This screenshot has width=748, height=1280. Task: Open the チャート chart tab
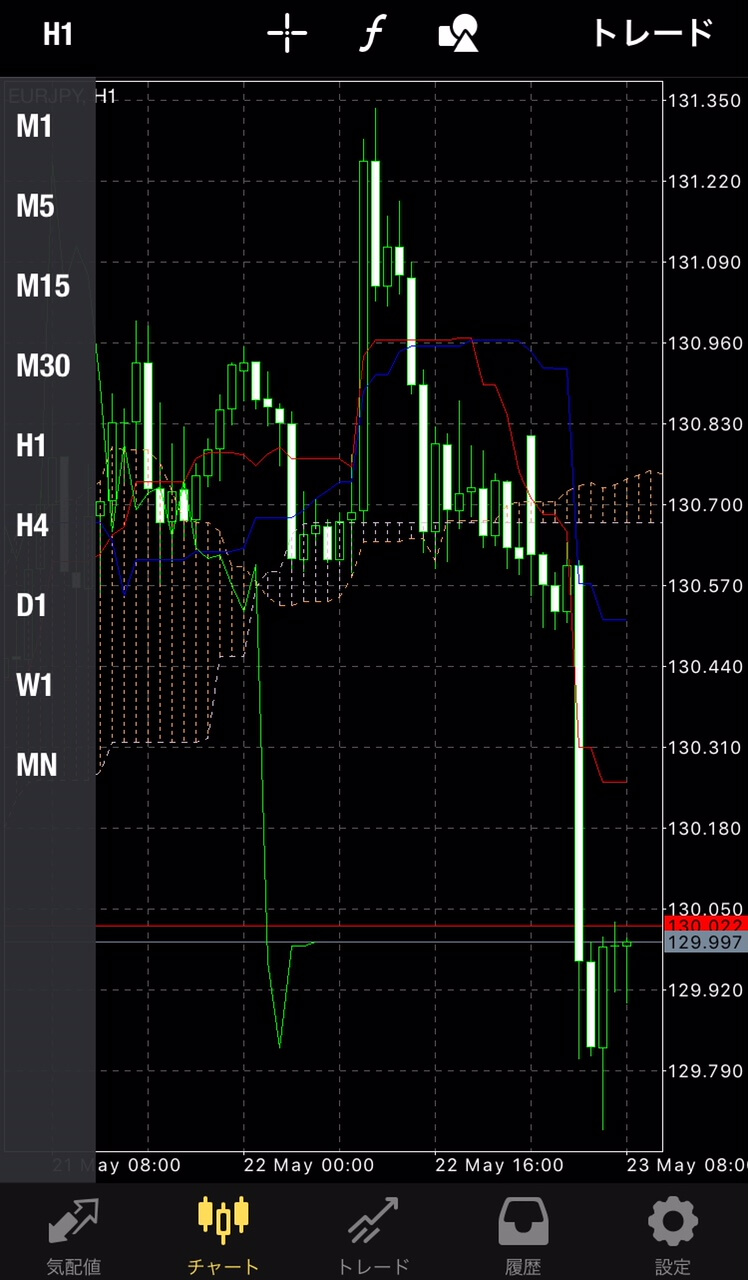223,1235
